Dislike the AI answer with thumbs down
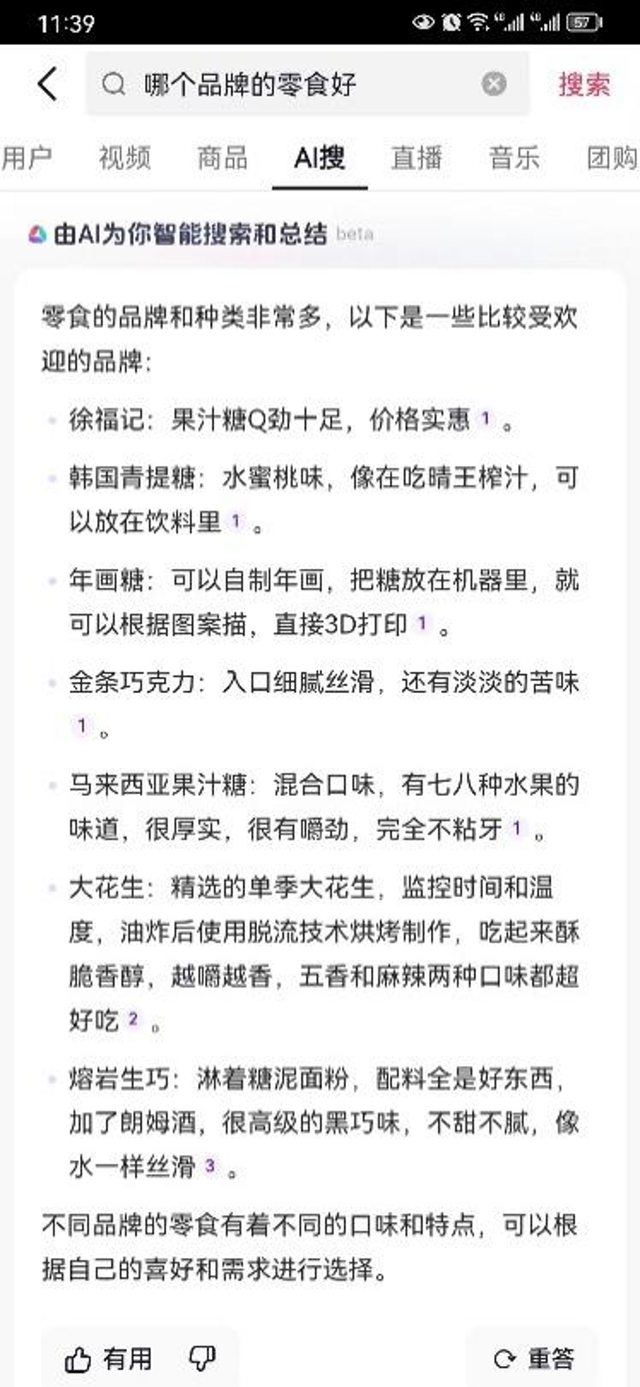 [x=202, y=1358]
